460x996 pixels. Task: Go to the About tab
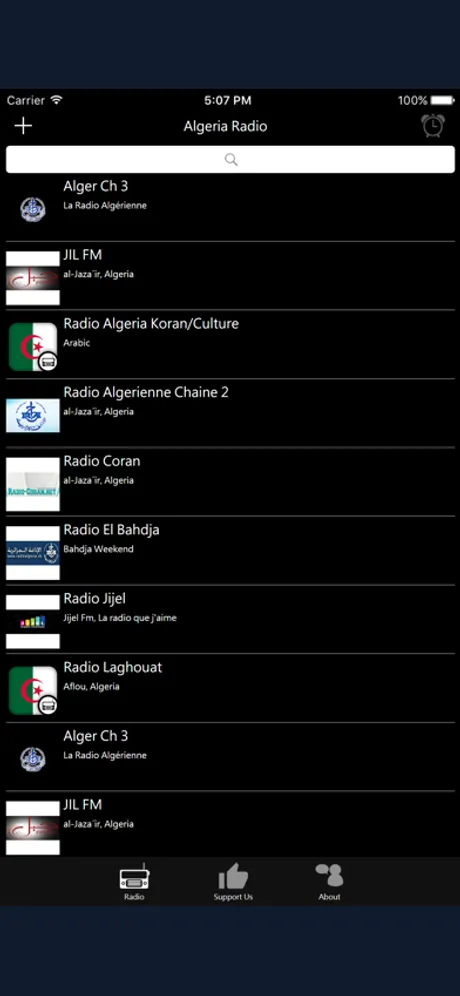(329, 882)
